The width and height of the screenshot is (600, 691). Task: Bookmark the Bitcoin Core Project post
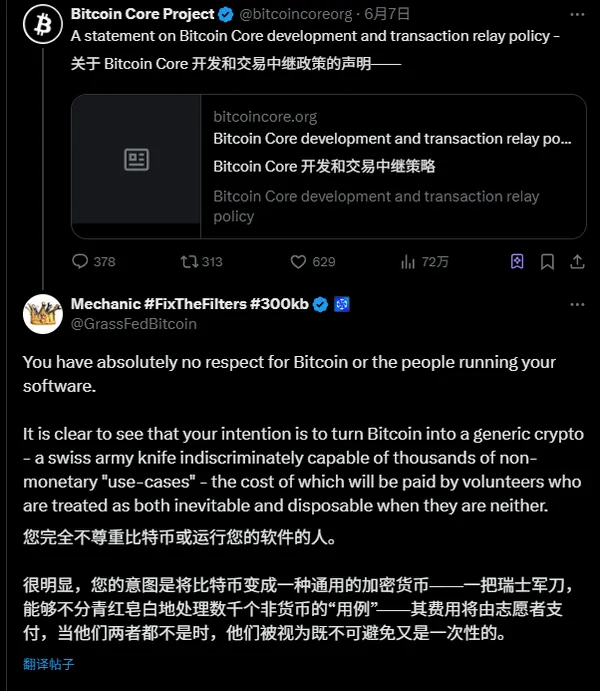click(547, 262)
